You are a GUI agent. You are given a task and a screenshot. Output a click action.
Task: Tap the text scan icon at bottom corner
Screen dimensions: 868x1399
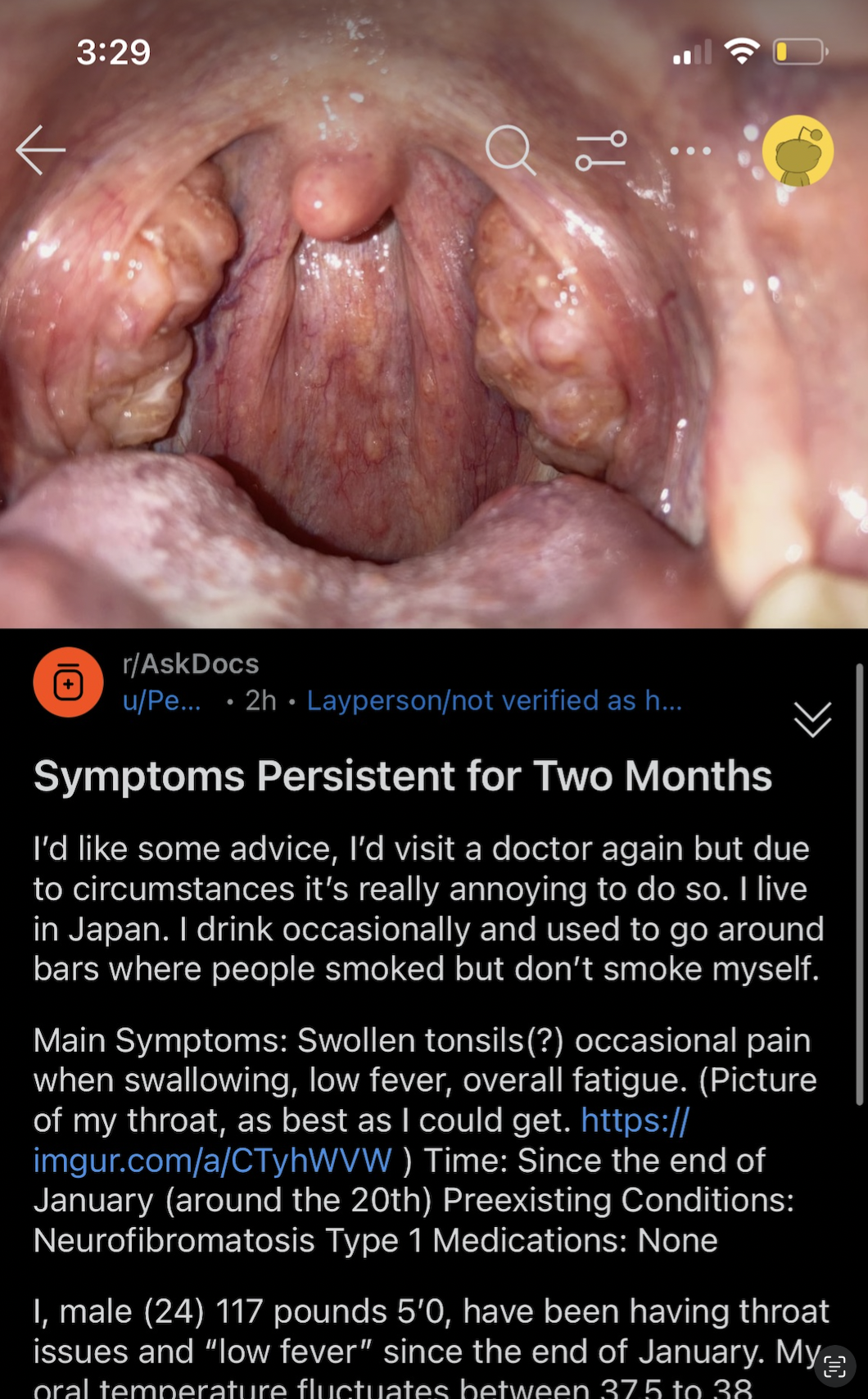(x=834, y=1365)
